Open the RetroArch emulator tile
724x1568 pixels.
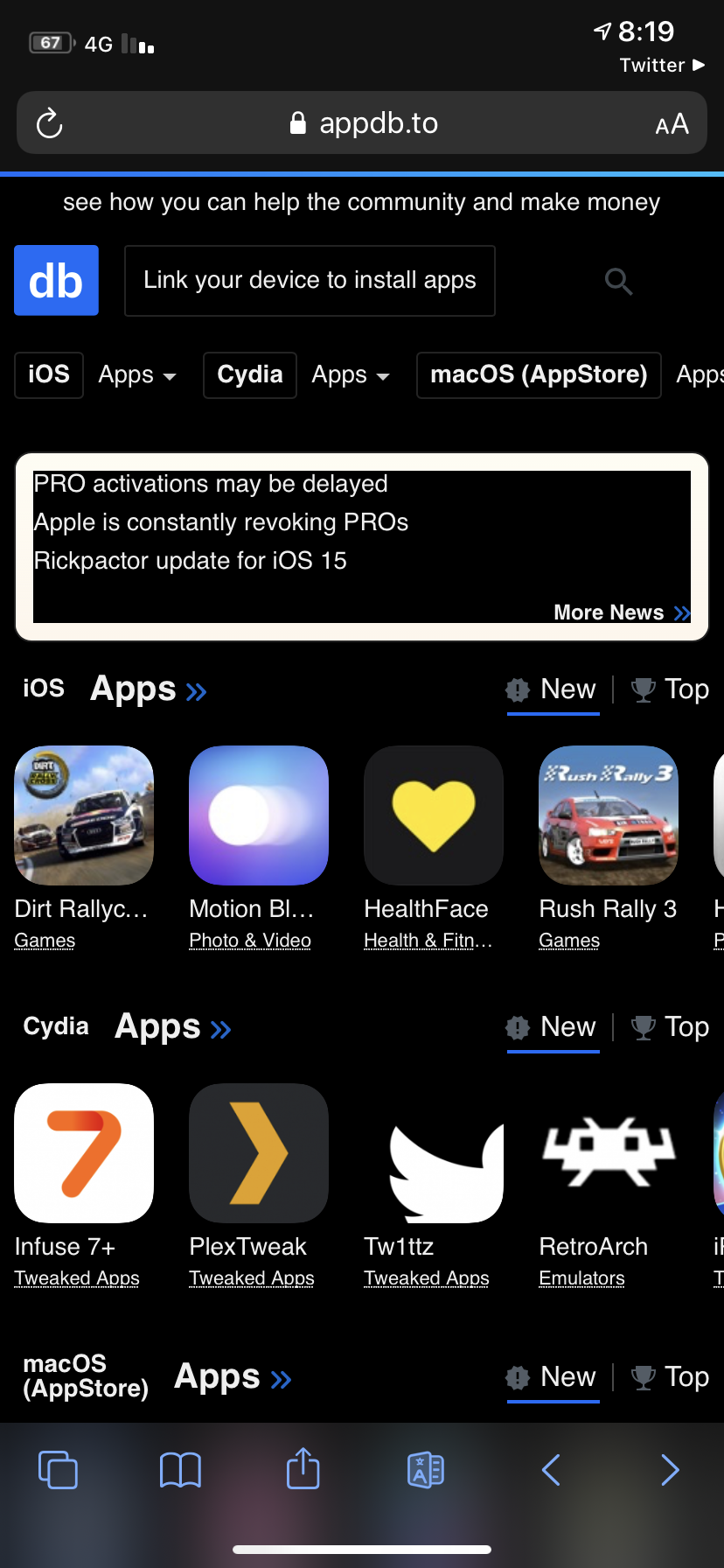pos(609,1153)
